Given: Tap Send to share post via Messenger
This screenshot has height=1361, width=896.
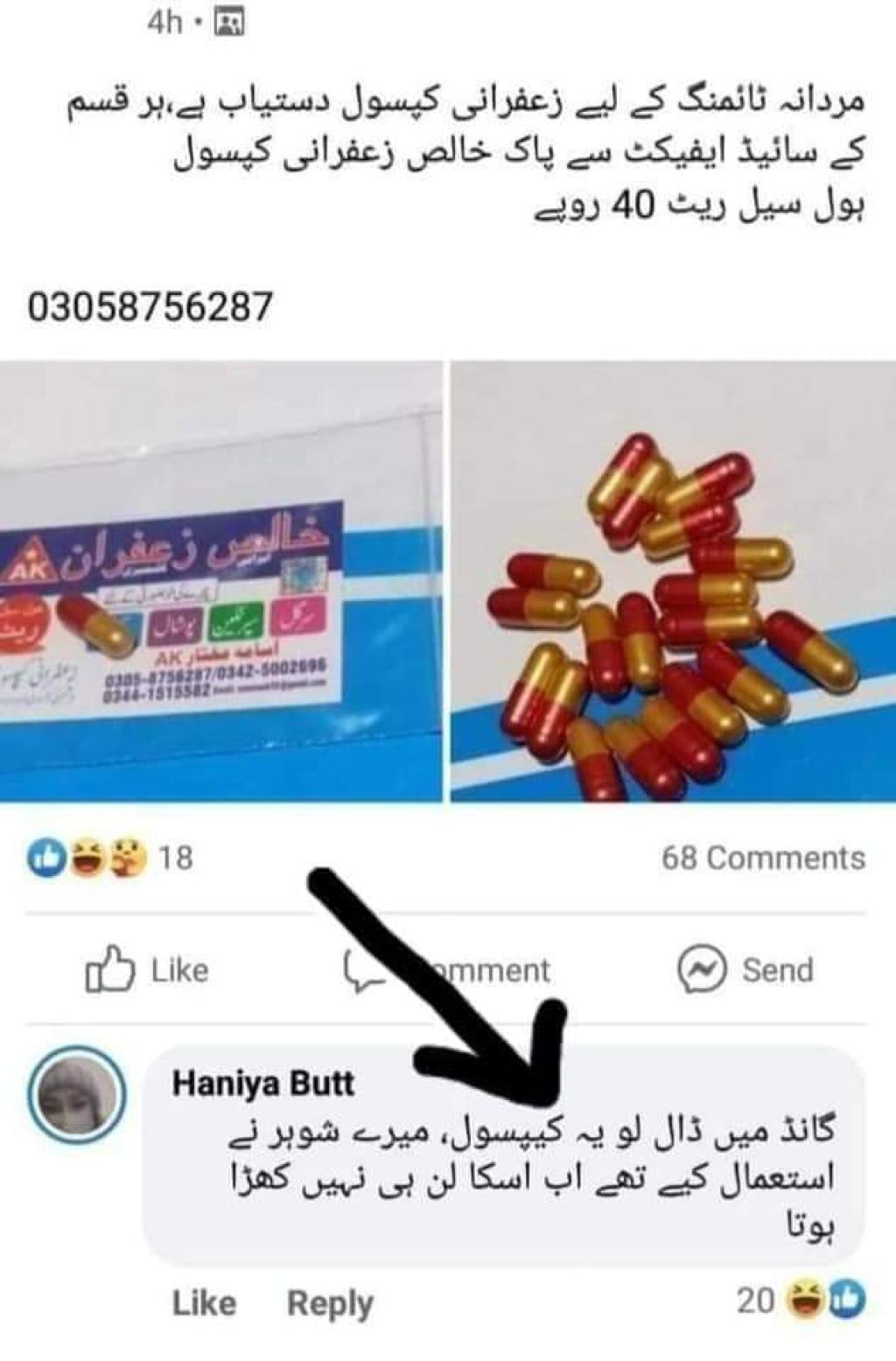Looking at the screenshot, I should coord(746,970).
